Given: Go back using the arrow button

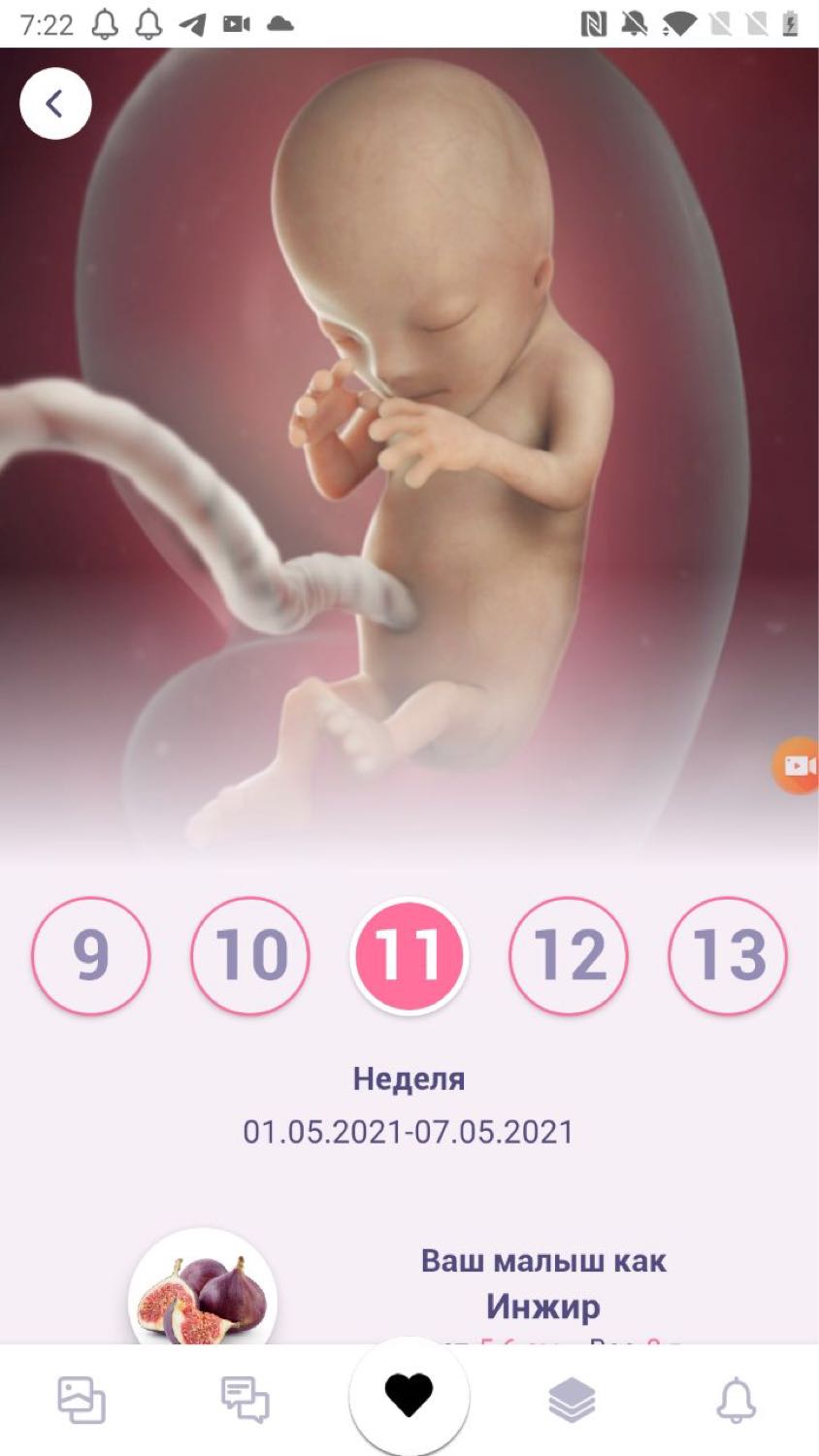Looking at the screenshot, I should (x=55, y=104).
